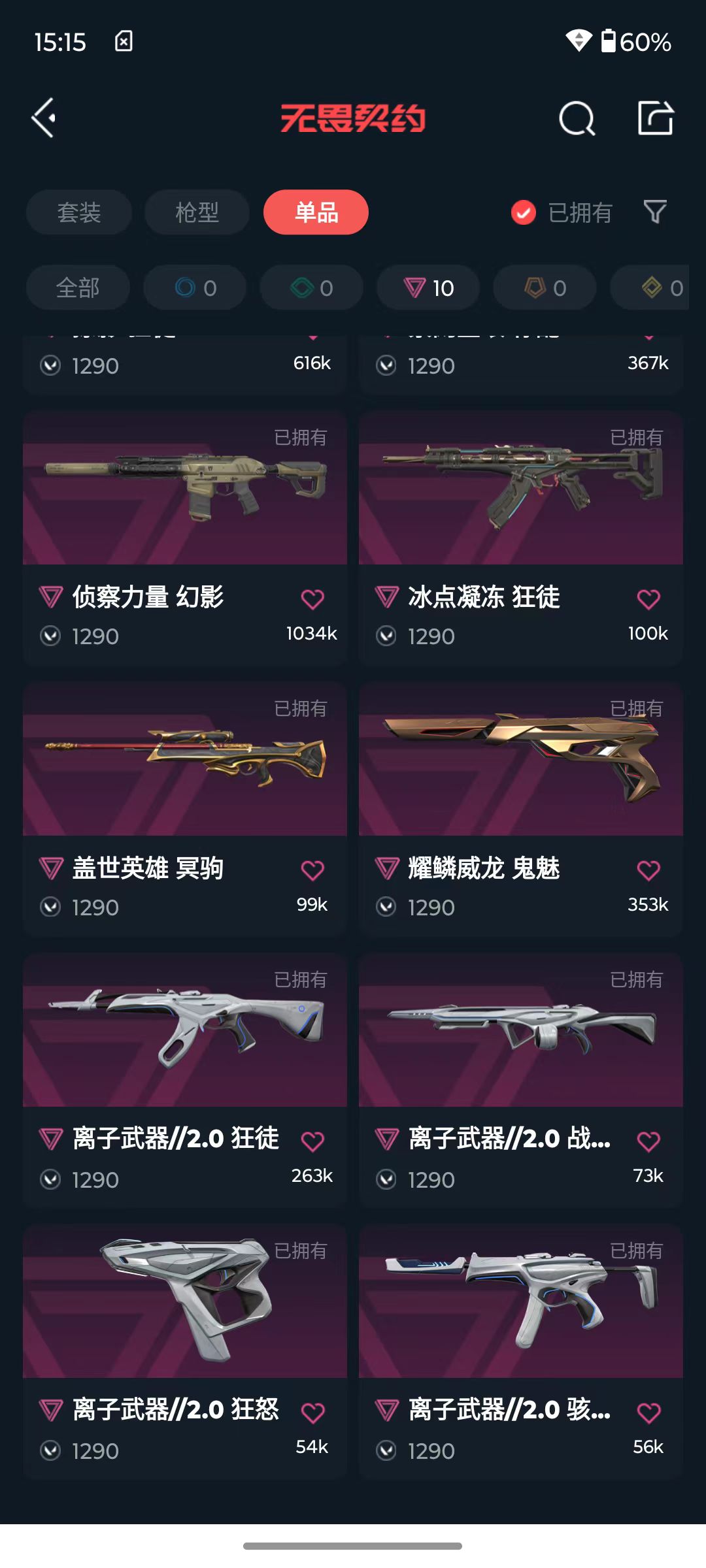Select the pink triangle chip showing 10
706x1568 pixels.
point(428,287)
